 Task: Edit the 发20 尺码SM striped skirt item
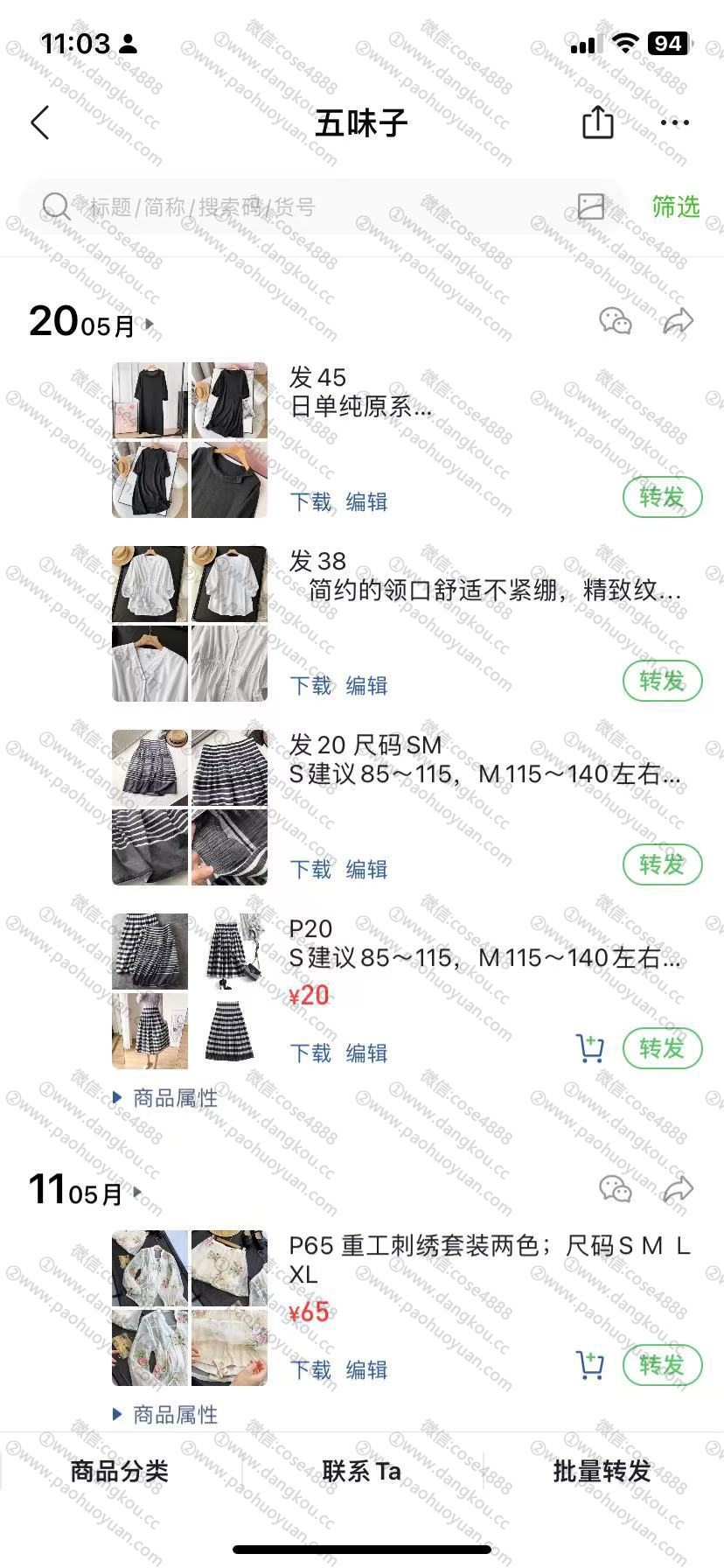[366, 869]
